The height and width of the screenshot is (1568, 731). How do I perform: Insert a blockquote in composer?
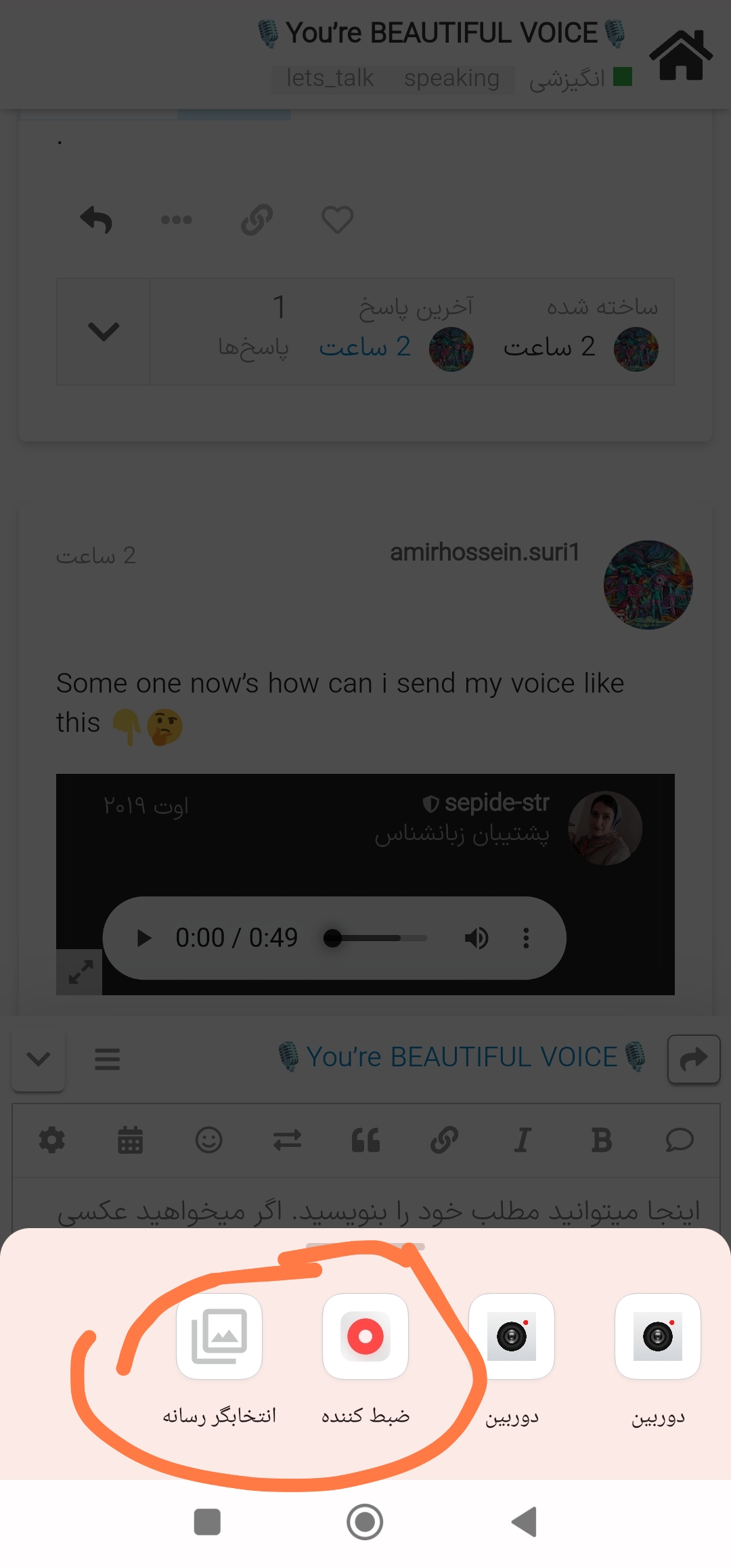click(365, 1140)
